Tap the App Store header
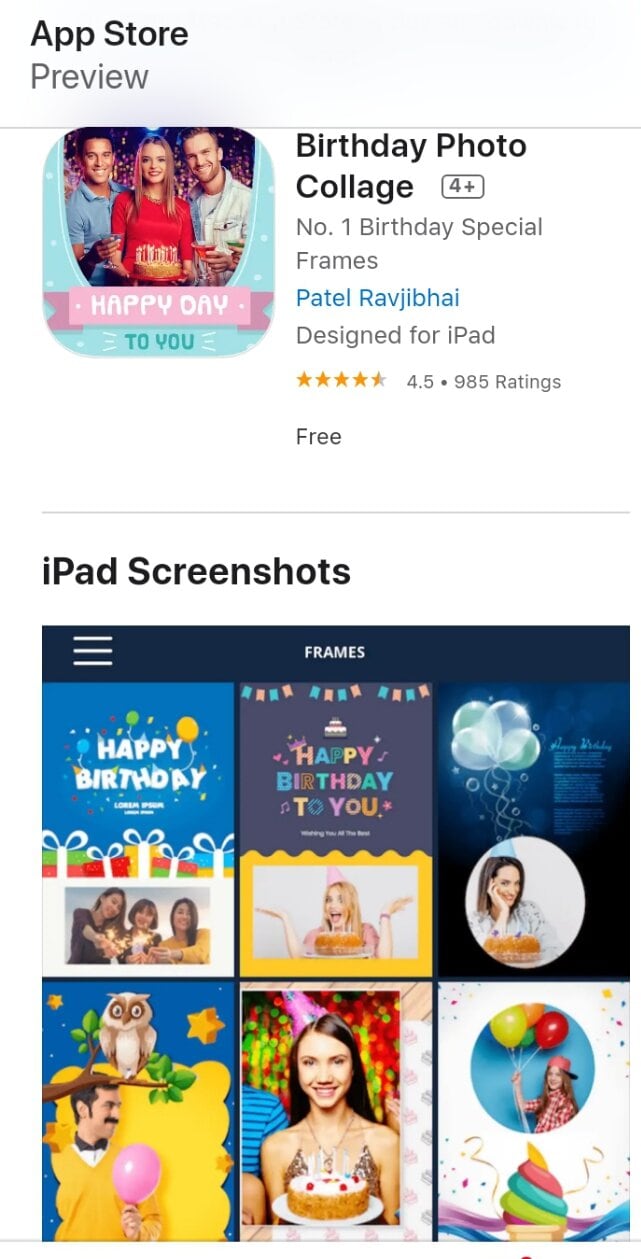The height and width of the screenshot is (1259, 641). [x=109, y=34]
